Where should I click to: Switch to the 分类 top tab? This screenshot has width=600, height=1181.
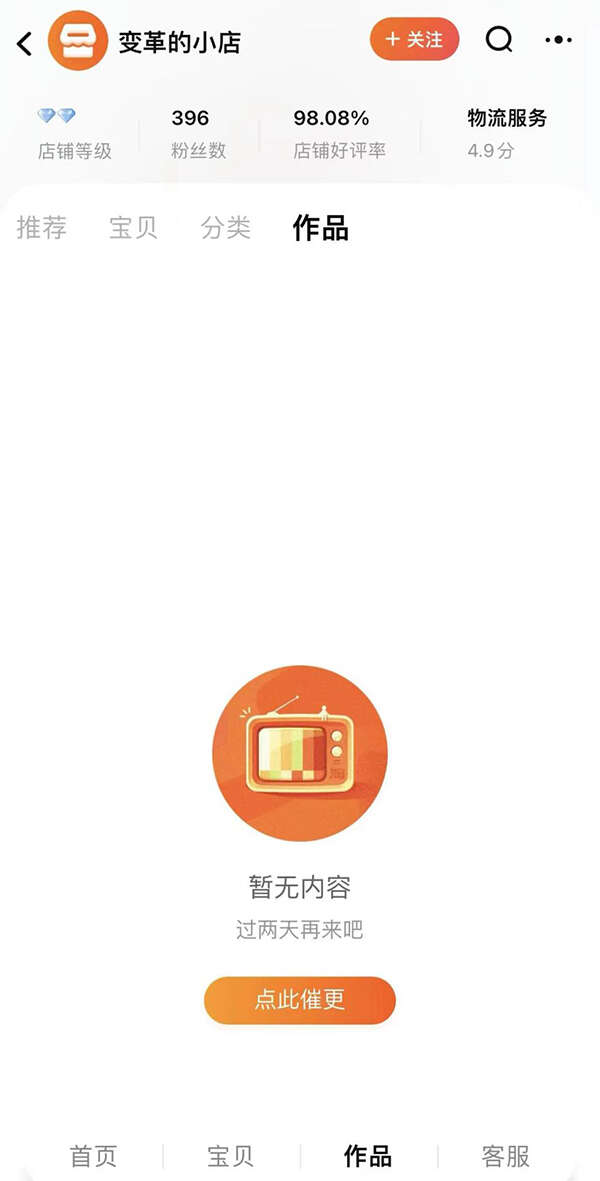click(225, 228)
